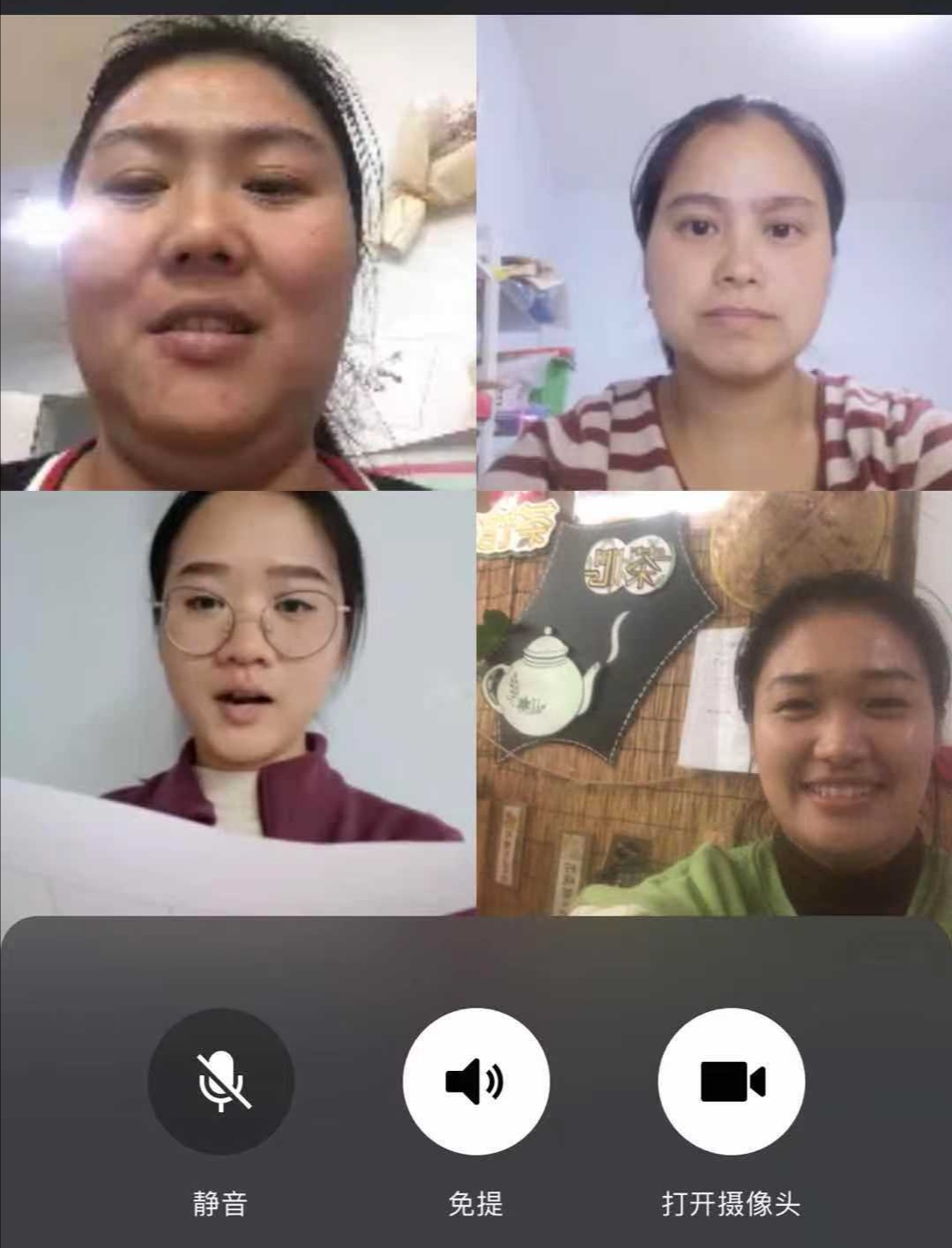952x1248 pixels.
Task: Toggle the 免提 speakerphone button
Action: [x=476, y=1081]
